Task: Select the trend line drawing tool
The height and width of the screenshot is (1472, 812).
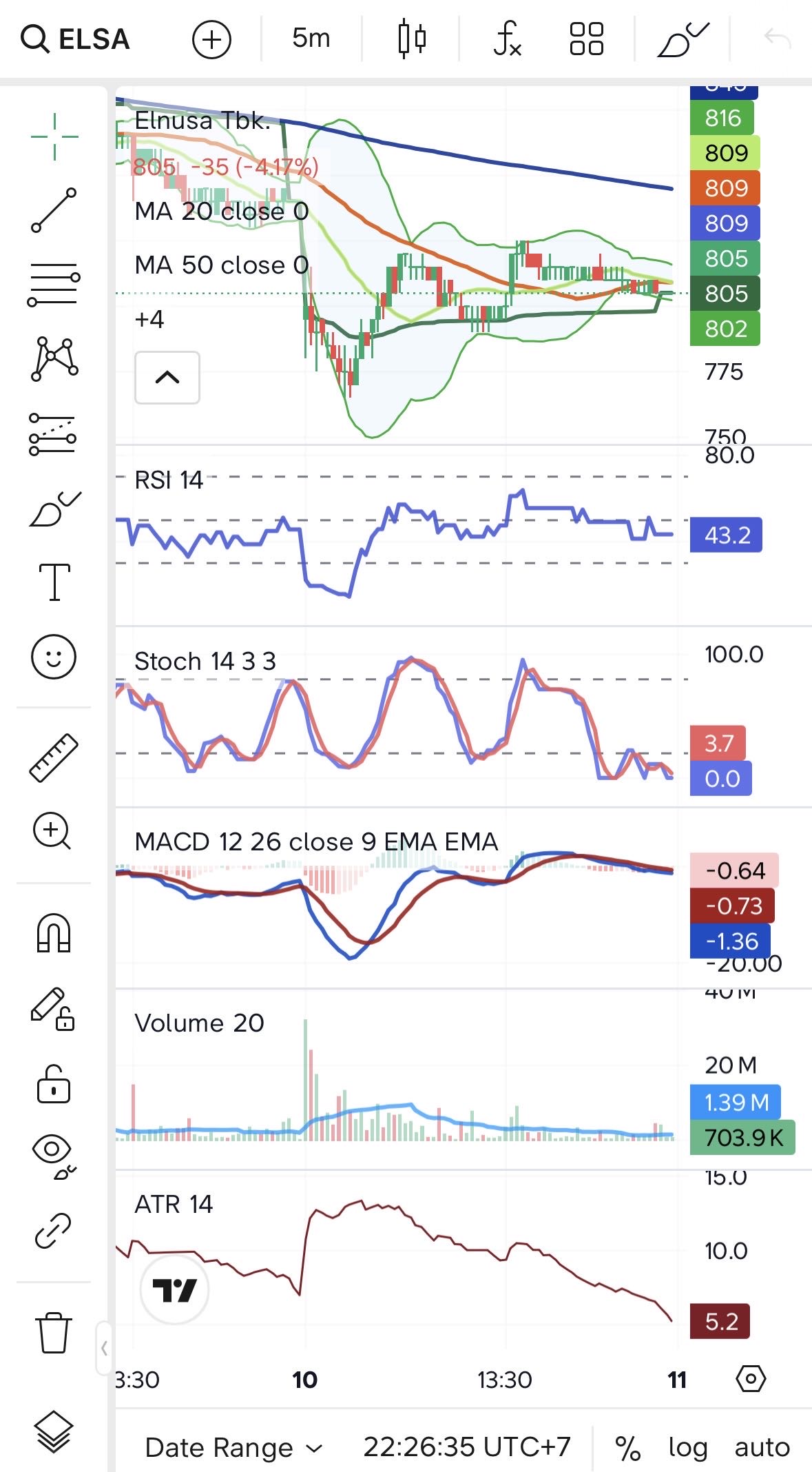Action: pos(54,210)
